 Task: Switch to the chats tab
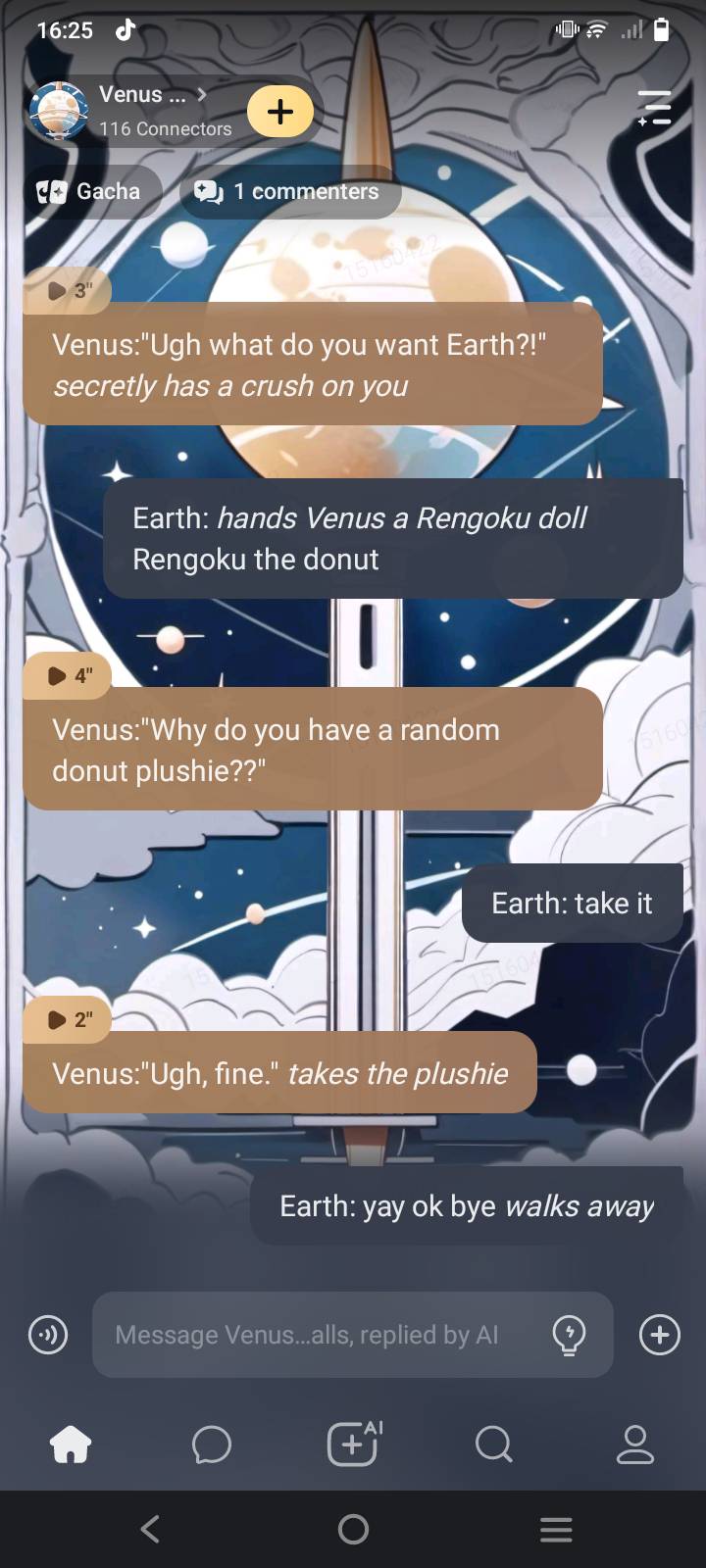212,1445
